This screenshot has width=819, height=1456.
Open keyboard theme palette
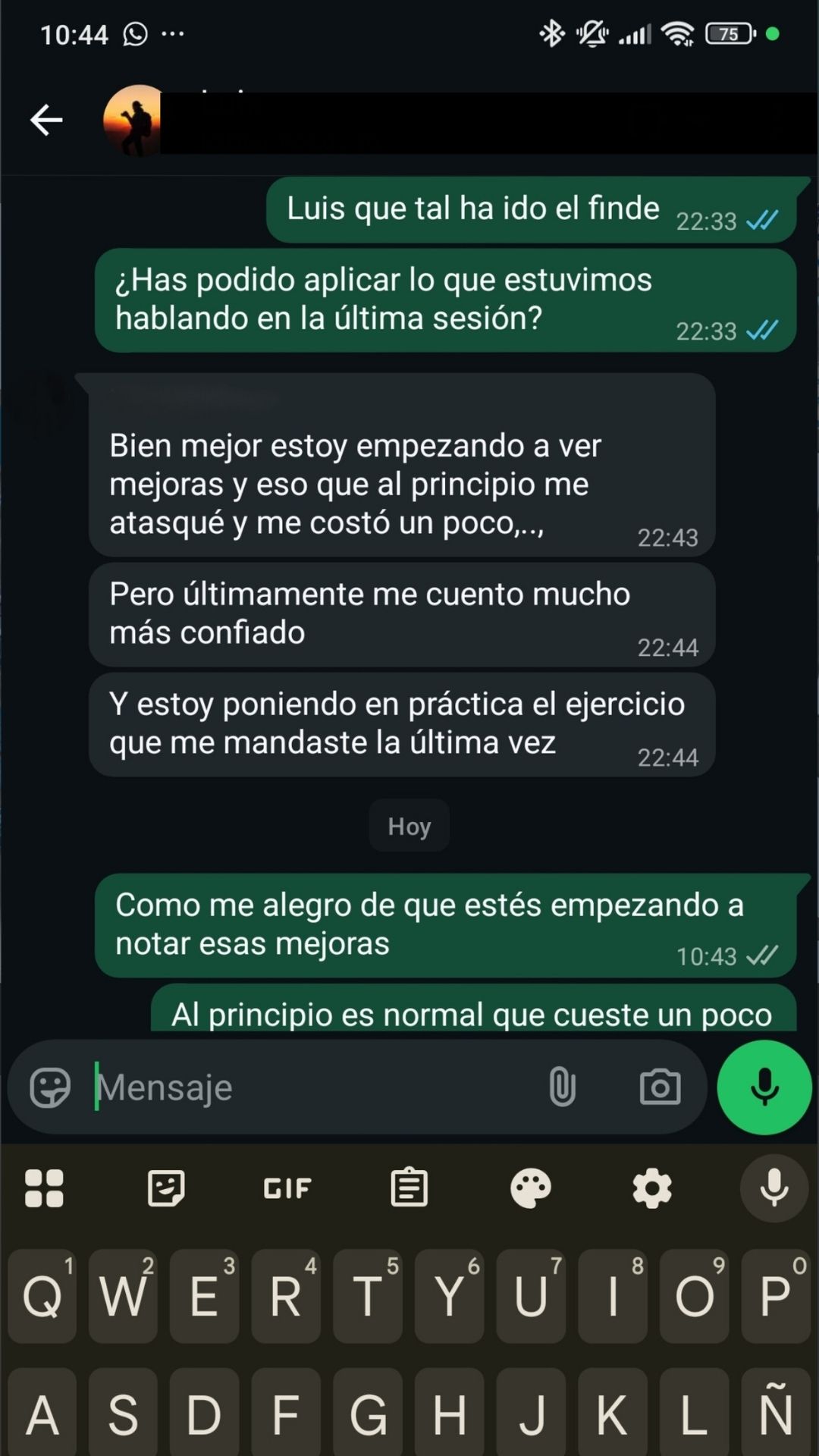point(531,1188)
